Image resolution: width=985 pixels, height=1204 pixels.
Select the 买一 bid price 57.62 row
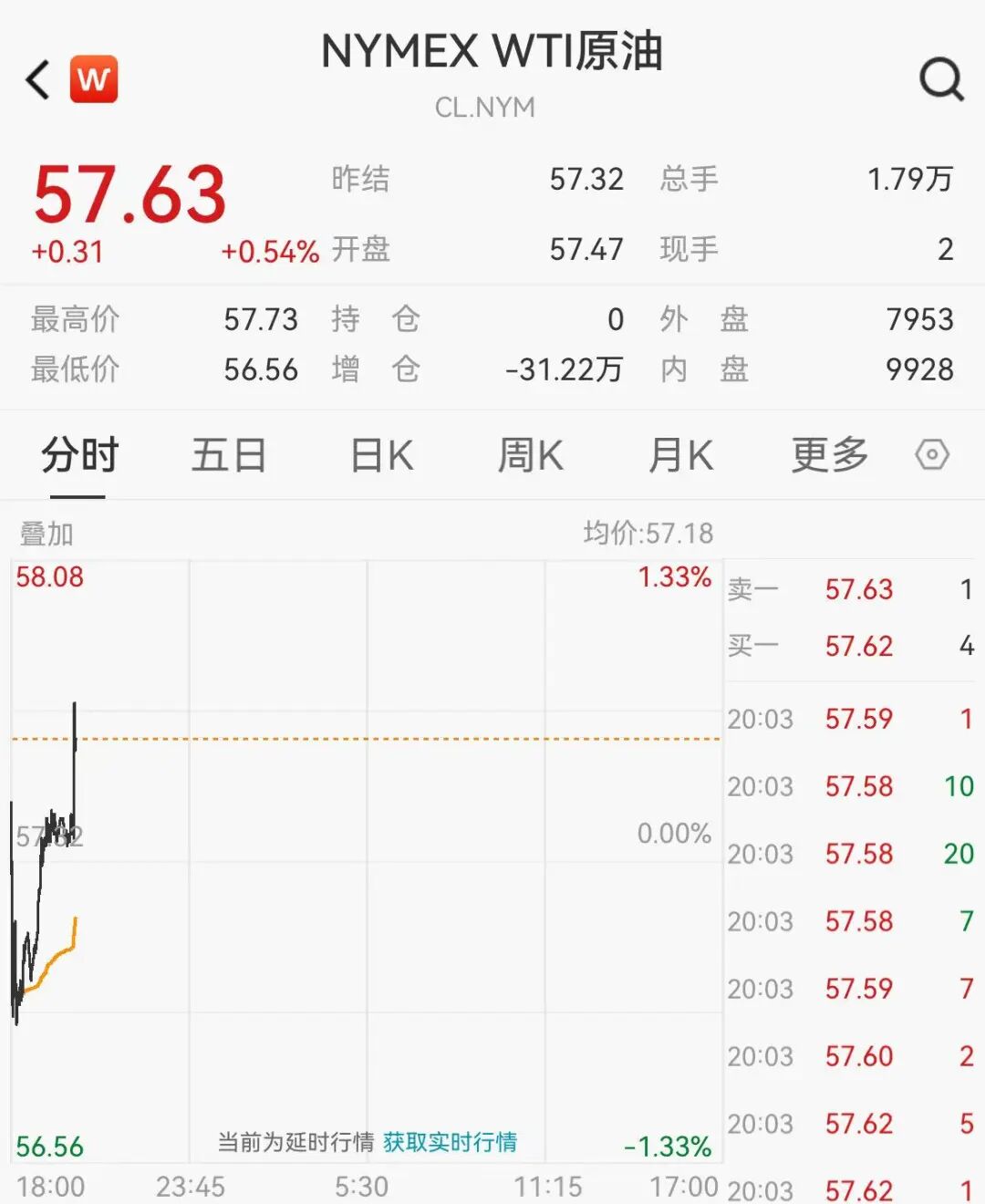tap(848, 647)
